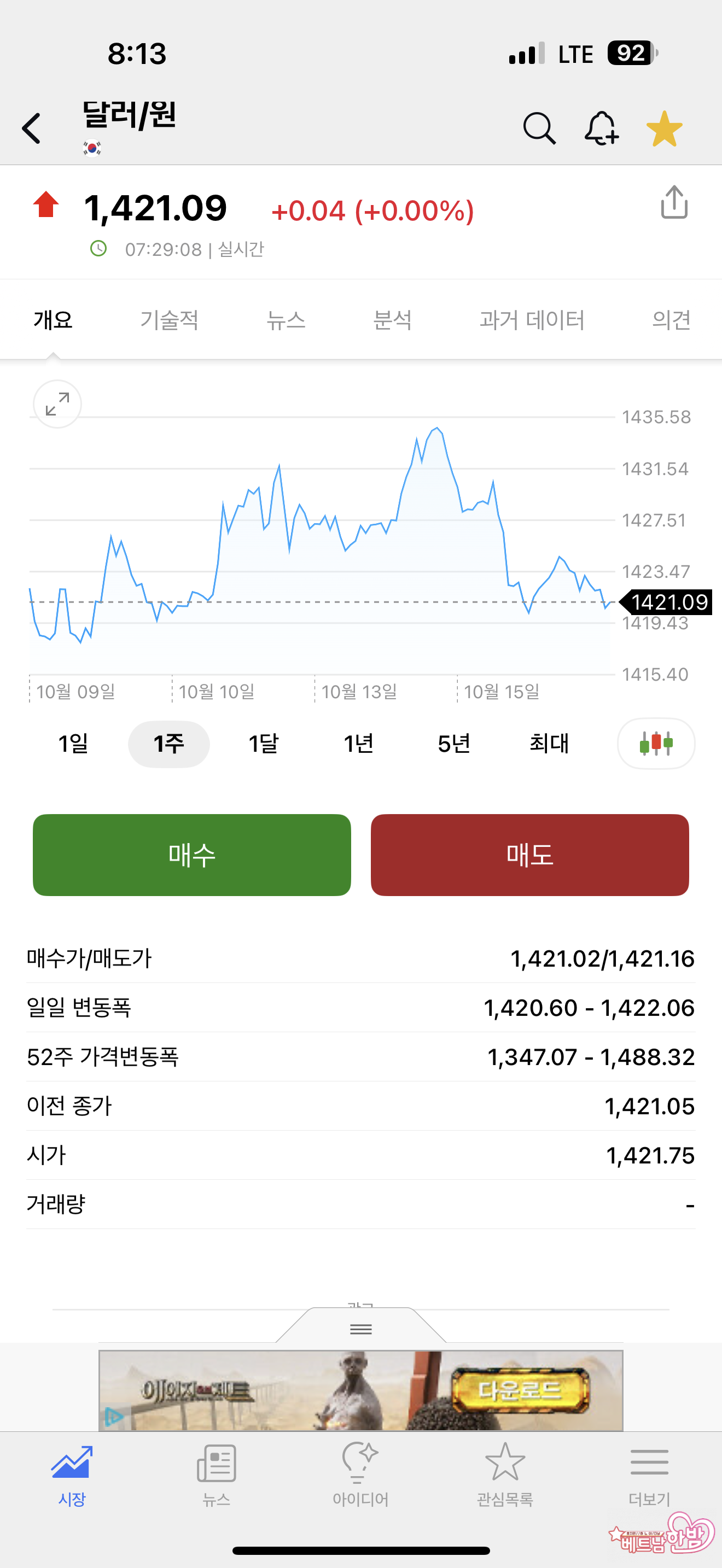Screen dimensions: 722x1568
Task: Switch to the 분석 tab
Action: coord(392,320)
